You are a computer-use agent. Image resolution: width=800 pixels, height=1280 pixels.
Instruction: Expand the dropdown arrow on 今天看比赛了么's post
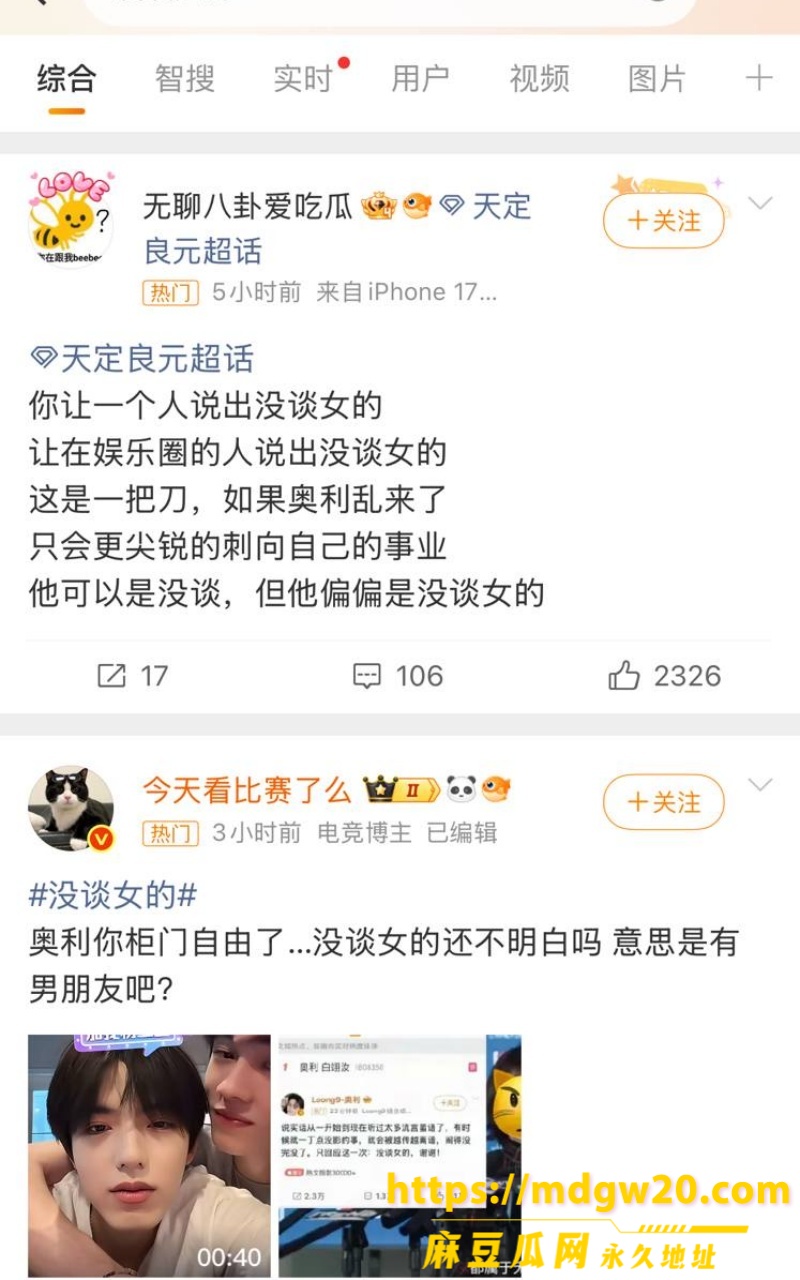(760, 785)
